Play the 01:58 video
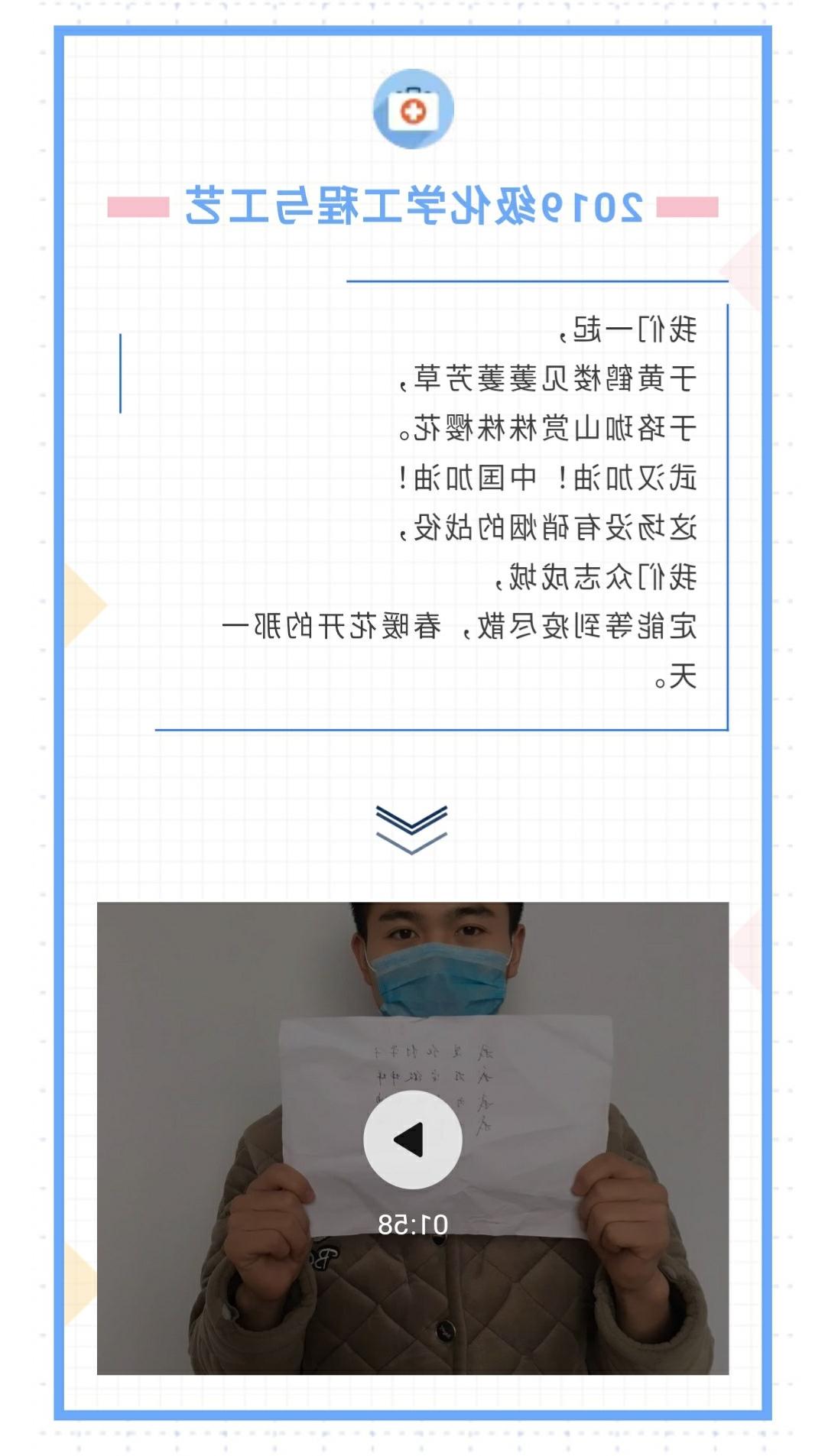The image size is (825, 1456). [412, 1139]
